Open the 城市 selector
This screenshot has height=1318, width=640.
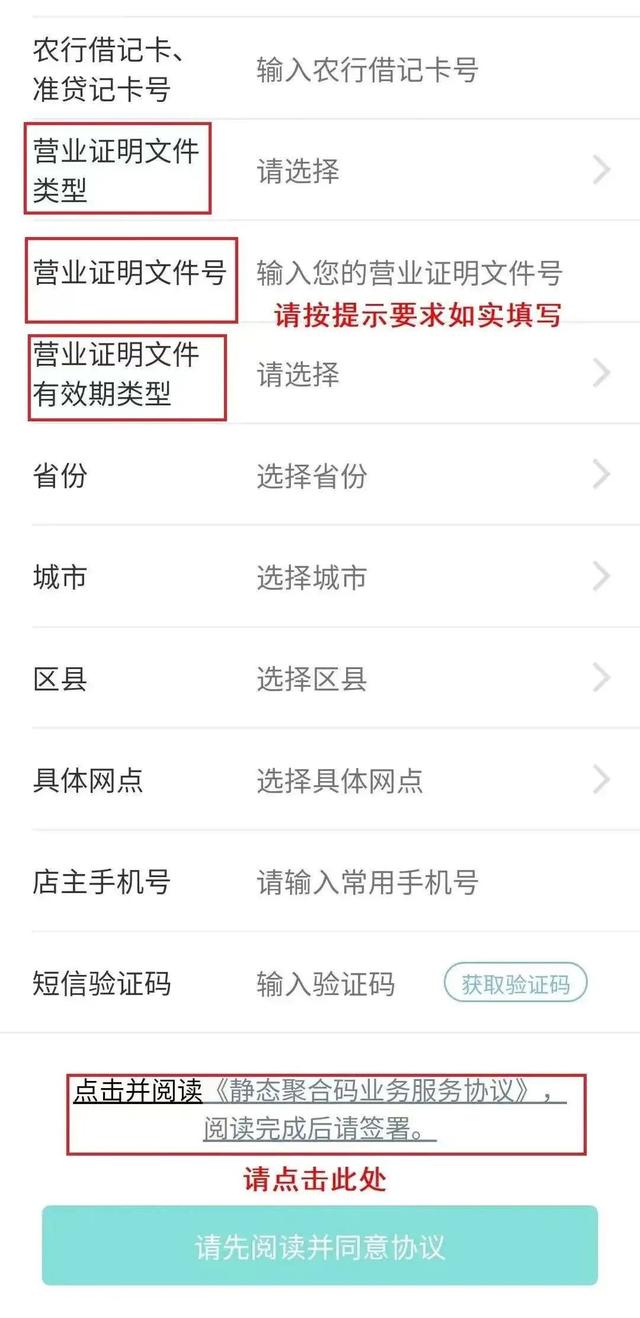(x=320, y=577)
